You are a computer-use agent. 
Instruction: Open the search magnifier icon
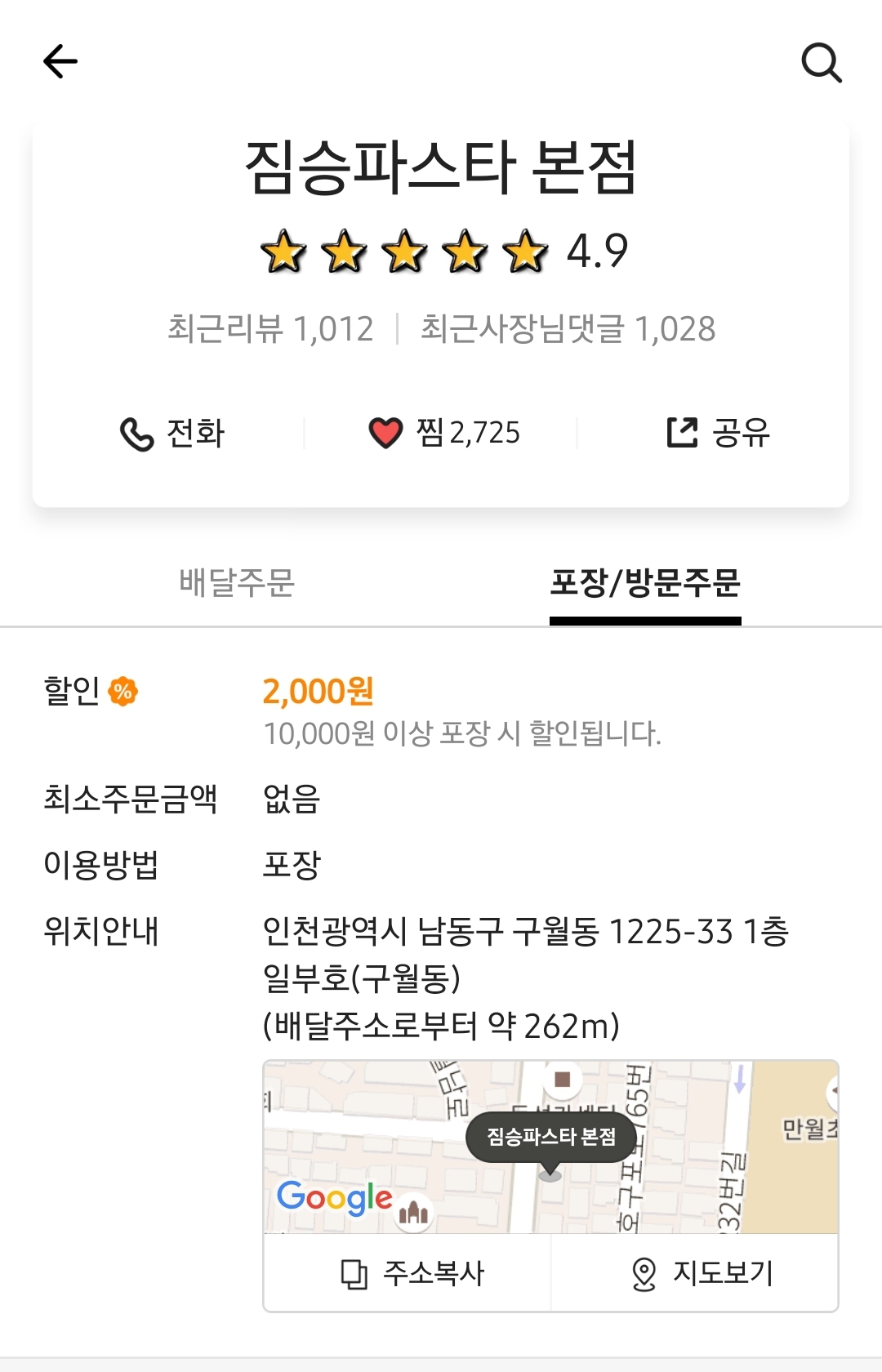pos(821,62)
